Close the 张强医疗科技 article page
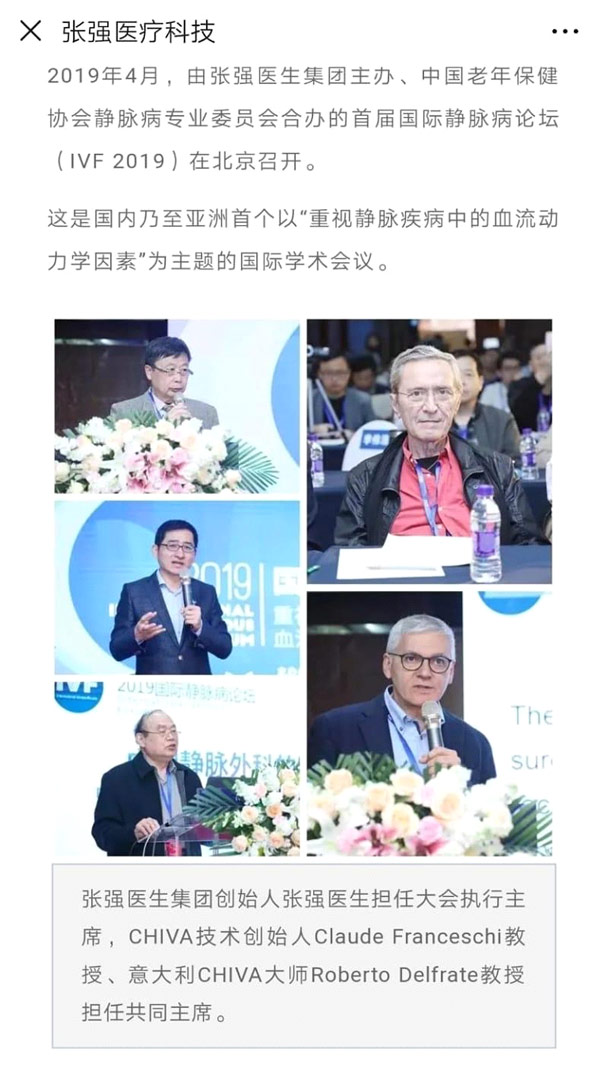Viewport: 608px width, 1080px height. coord(30,31)
